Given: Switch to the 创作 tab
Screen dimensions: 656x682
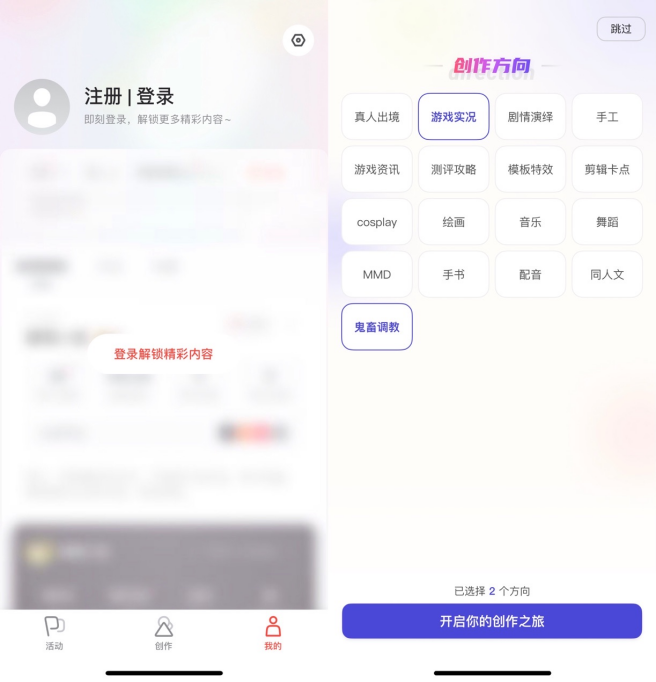Looking at the screenshot, I should tap(163, 633).
